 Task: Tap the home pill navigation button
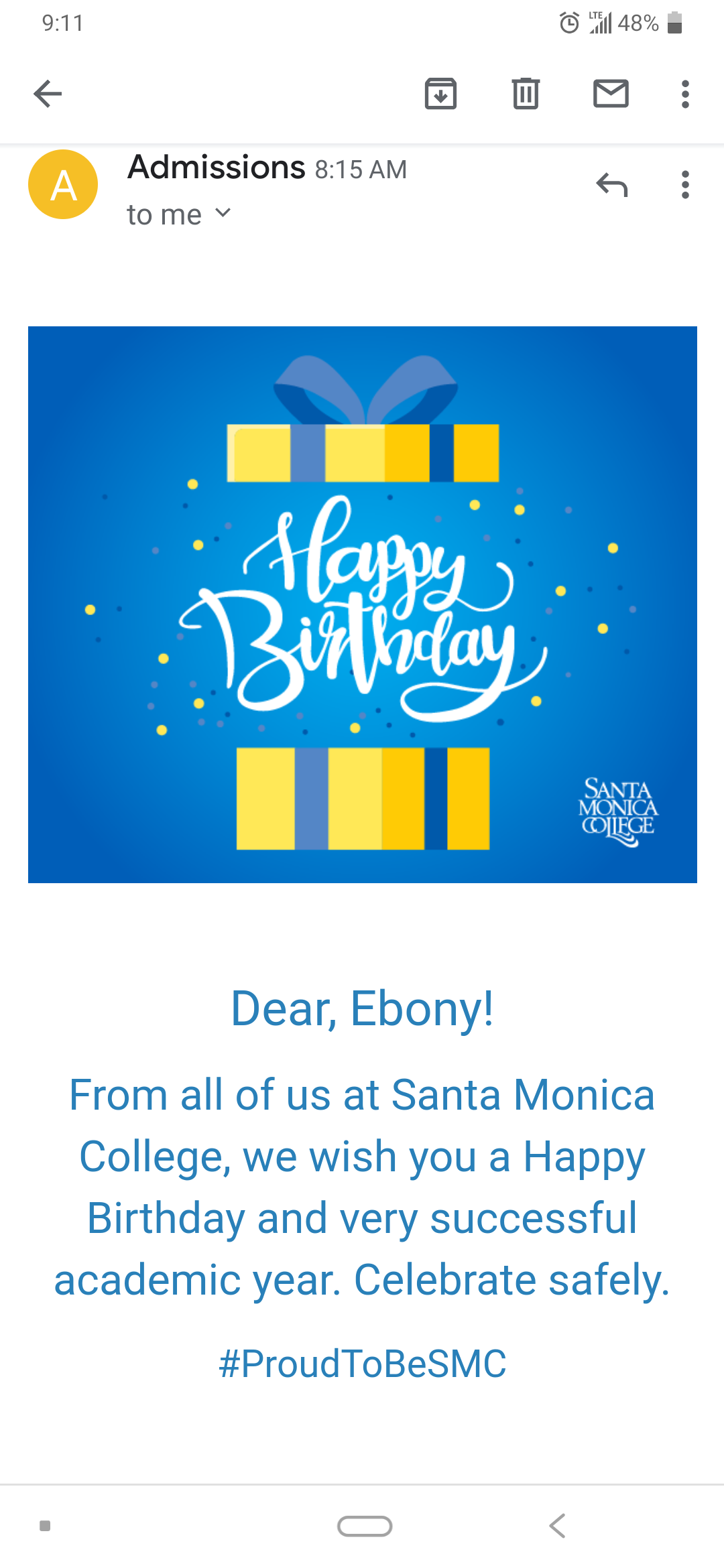pos(362,1526)
